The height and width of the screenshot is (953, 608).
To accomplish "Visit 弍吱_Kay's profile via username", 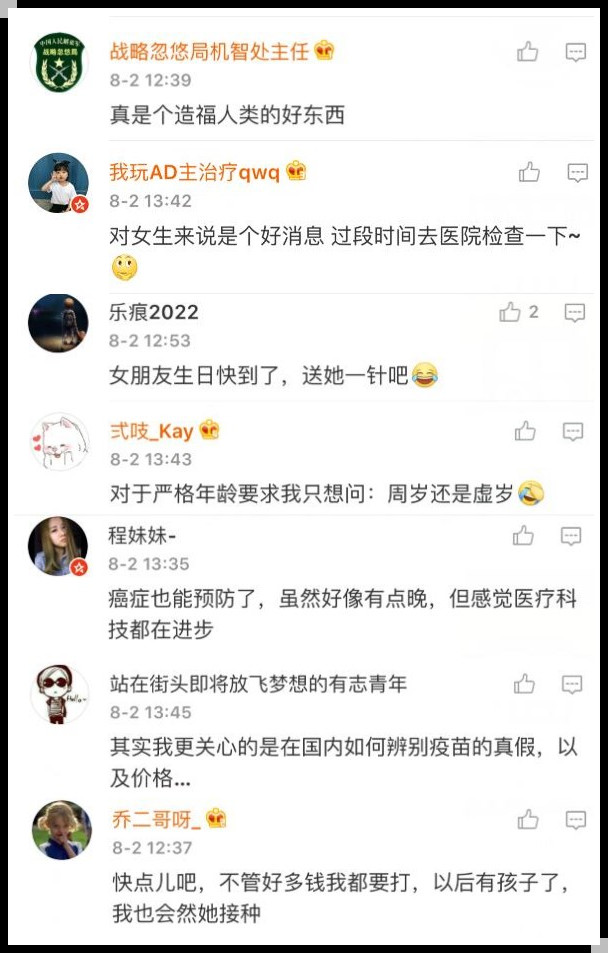I will (150, 431).
